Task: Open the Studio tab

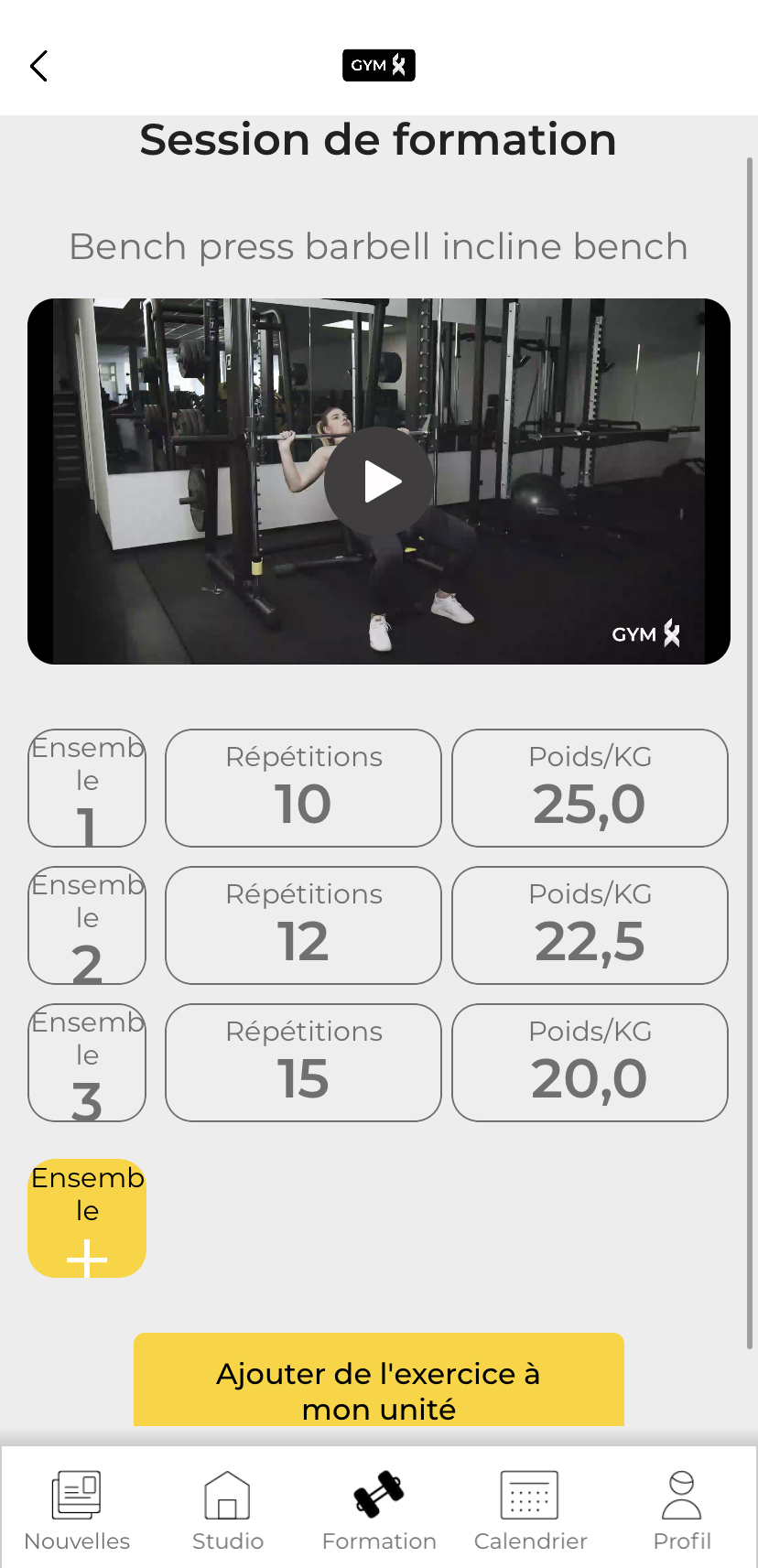Action: pos(228,1510)
